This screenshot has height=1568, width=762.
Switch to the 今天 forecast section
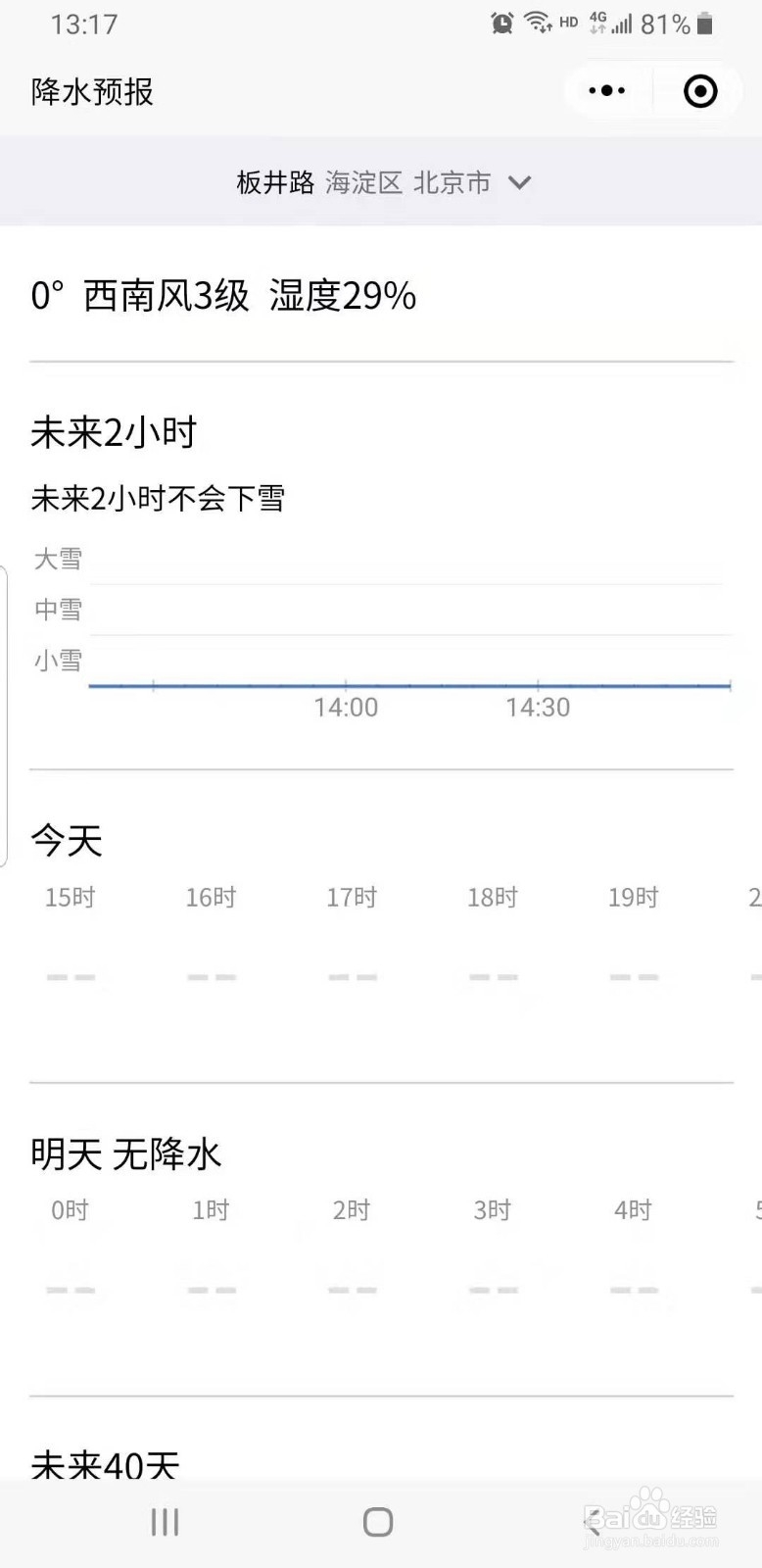point(66,840)
